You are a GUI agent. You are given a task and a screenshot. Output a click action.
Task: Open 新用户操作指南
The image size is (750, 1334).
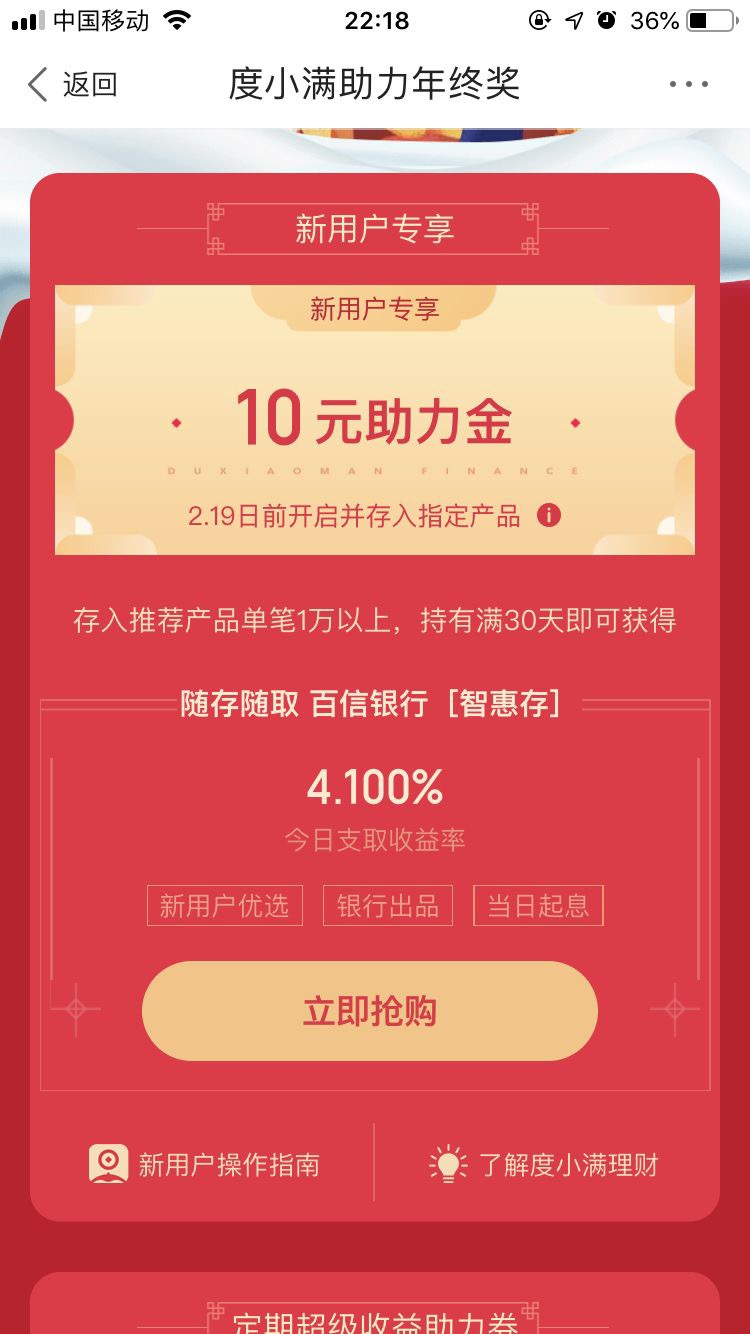[x=205, y=1164]
